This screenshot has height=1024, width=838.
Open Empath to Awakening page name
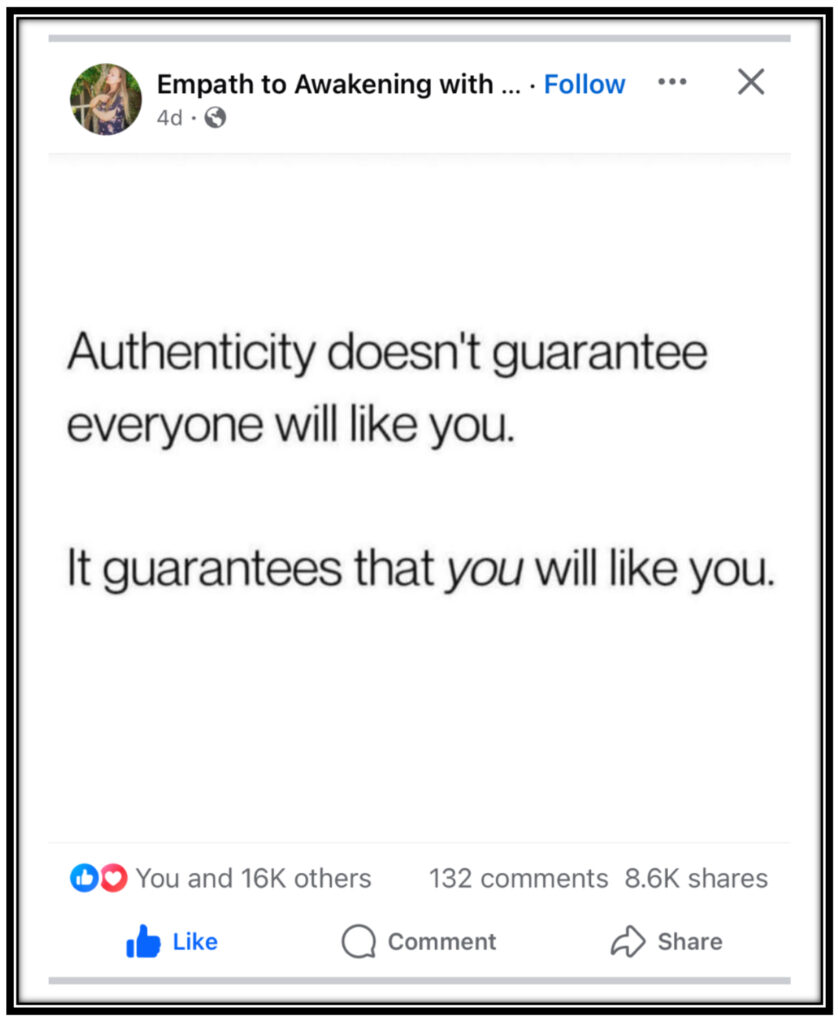(x=325, y=85)
